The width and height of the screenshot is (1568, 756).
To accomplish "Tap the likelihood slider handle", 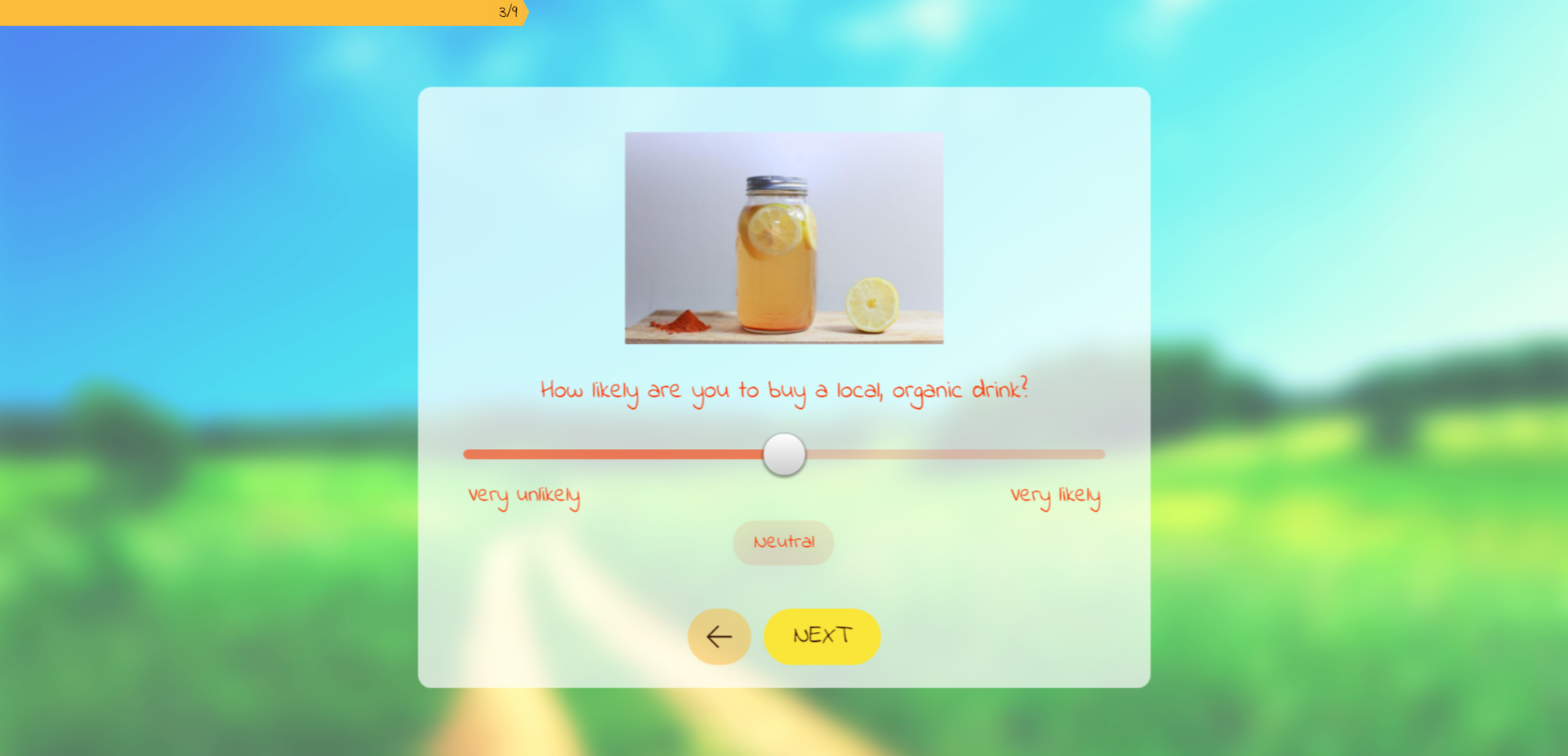I will tap(784, 455).
